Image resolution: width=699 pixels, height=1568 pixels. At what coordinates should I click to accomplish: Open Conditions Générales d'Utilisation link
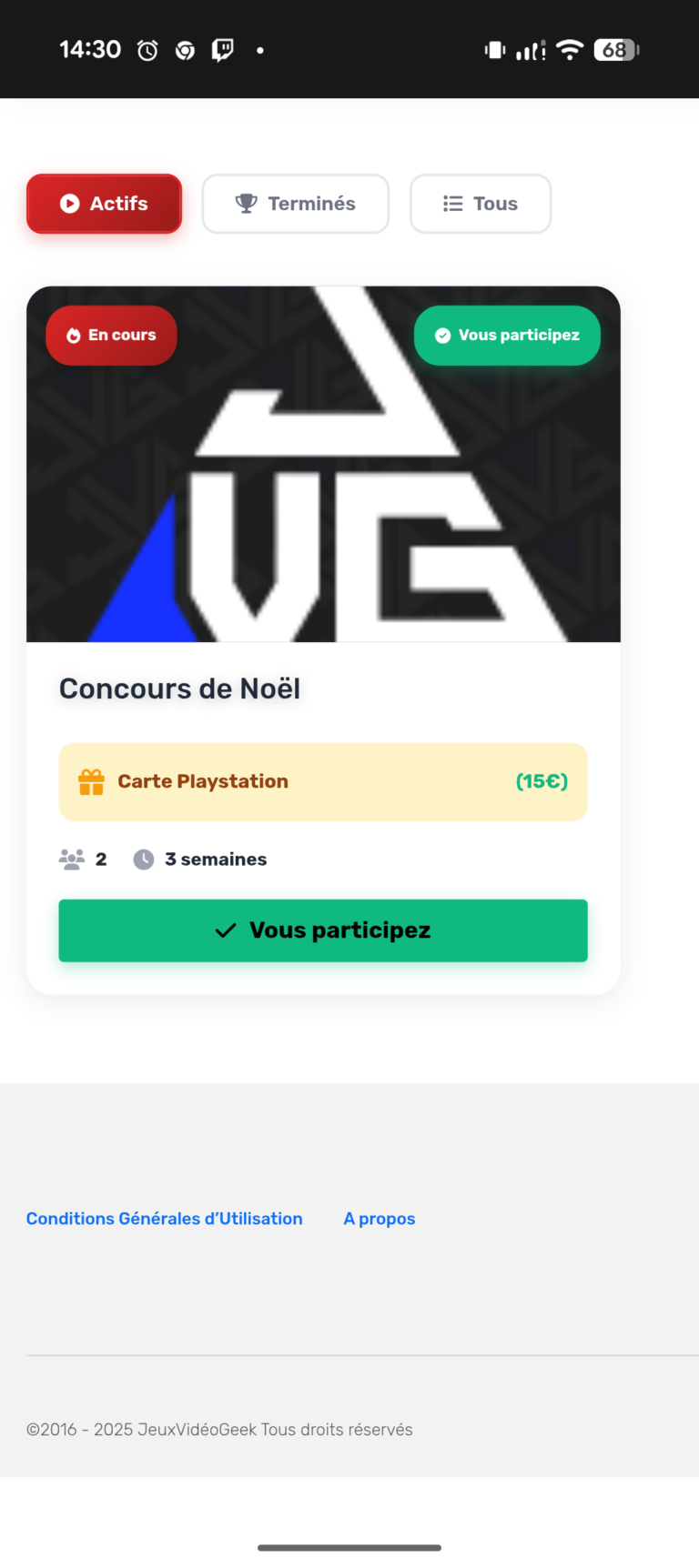tap(164, 1219)
